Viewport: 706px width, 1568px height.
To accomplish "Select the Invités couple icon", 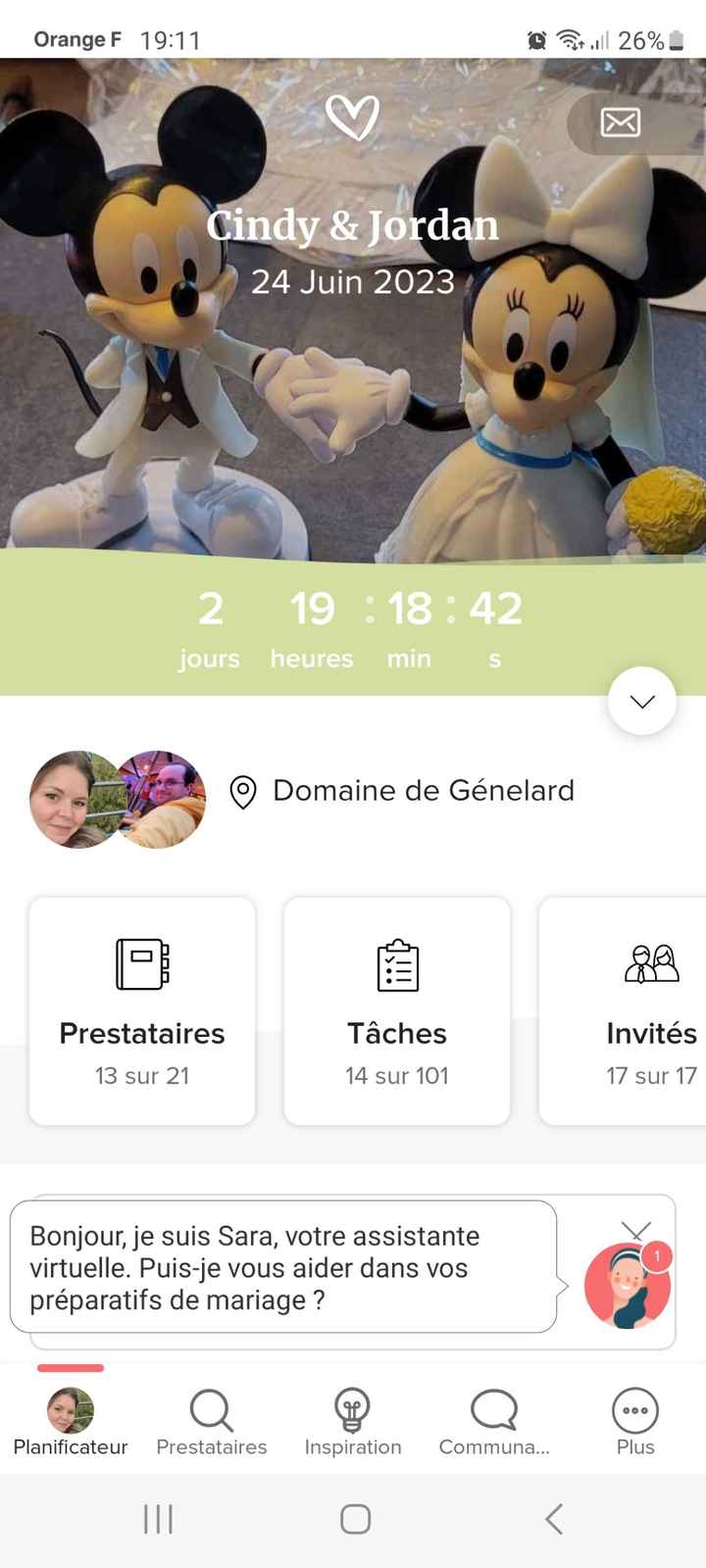I will 650,962.
